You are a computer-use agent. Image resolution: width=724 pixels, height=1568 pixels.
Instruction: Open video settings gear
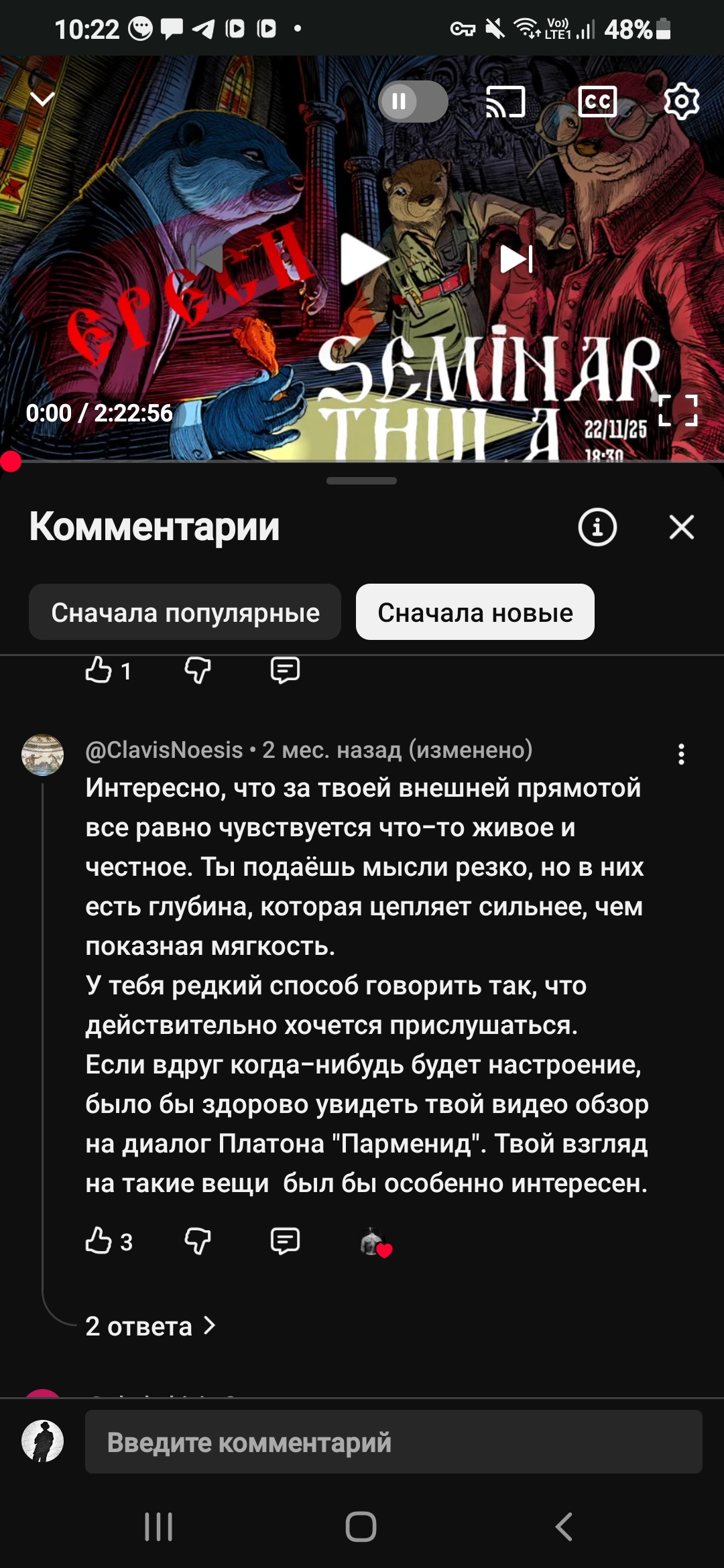[681, 102]
